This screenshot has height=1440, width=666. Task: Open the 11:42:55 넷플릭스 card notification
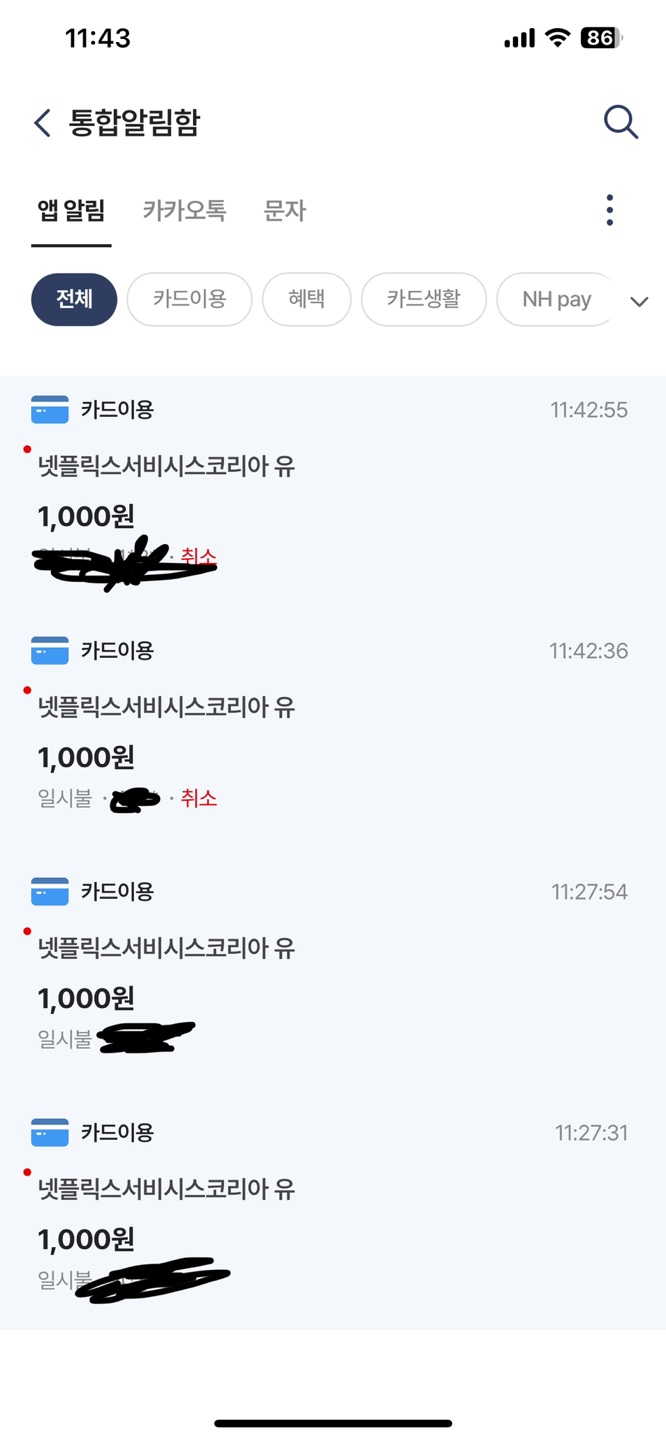click(333, 497)
